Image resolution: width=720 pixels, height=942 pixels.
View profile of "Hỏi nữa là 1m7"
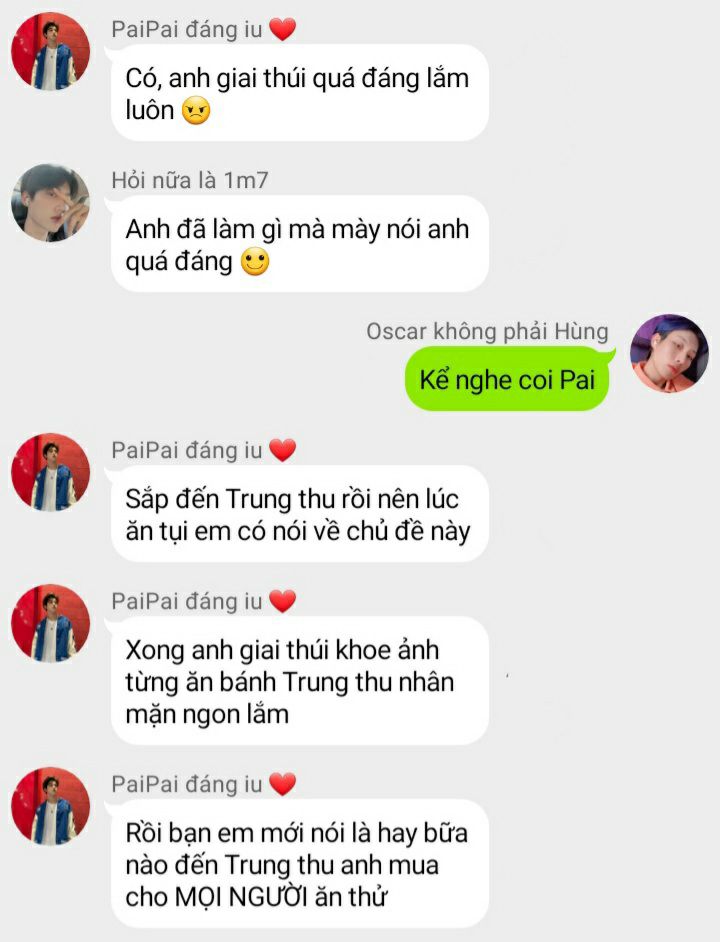50,202
